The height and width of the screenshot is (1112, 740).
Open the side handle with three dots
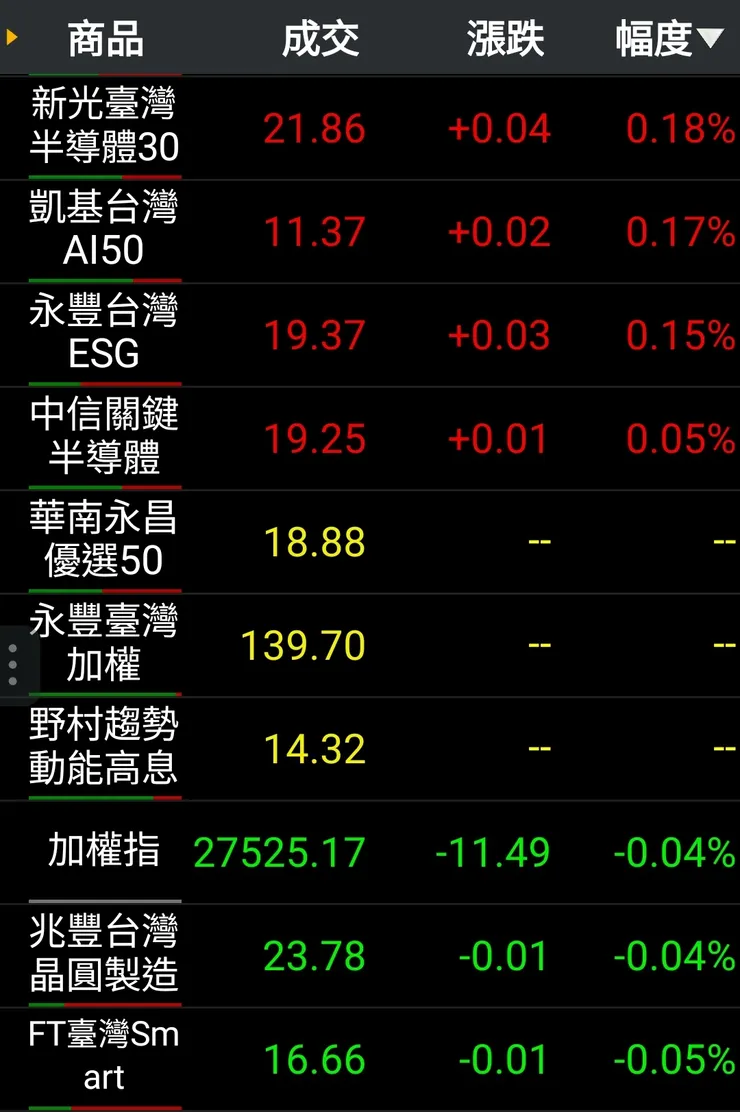(x=12, y=664)
